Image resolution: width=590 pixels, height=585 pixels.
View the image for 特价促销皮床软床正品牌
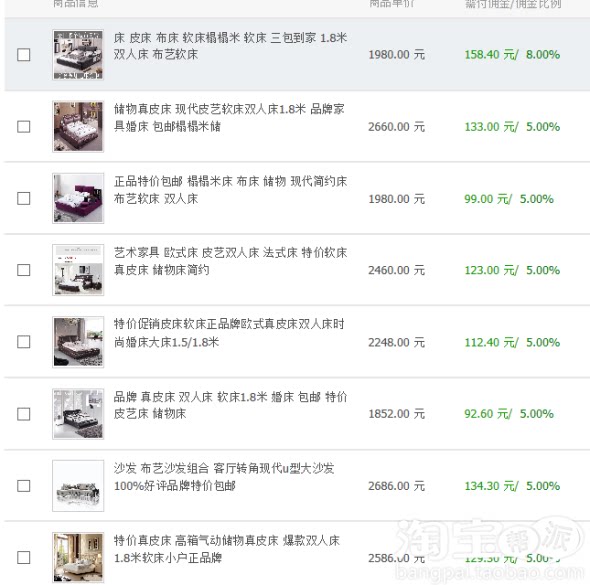click(78, 342)
